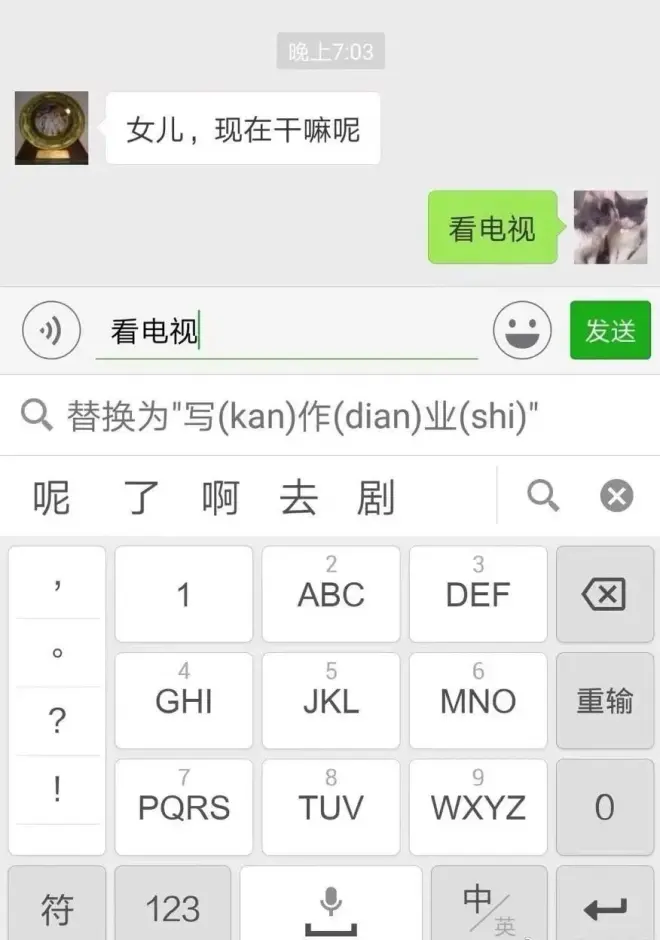The image size is (660, 940).
Task: Close the candidate bar with X
Action: tap(617, 495)
